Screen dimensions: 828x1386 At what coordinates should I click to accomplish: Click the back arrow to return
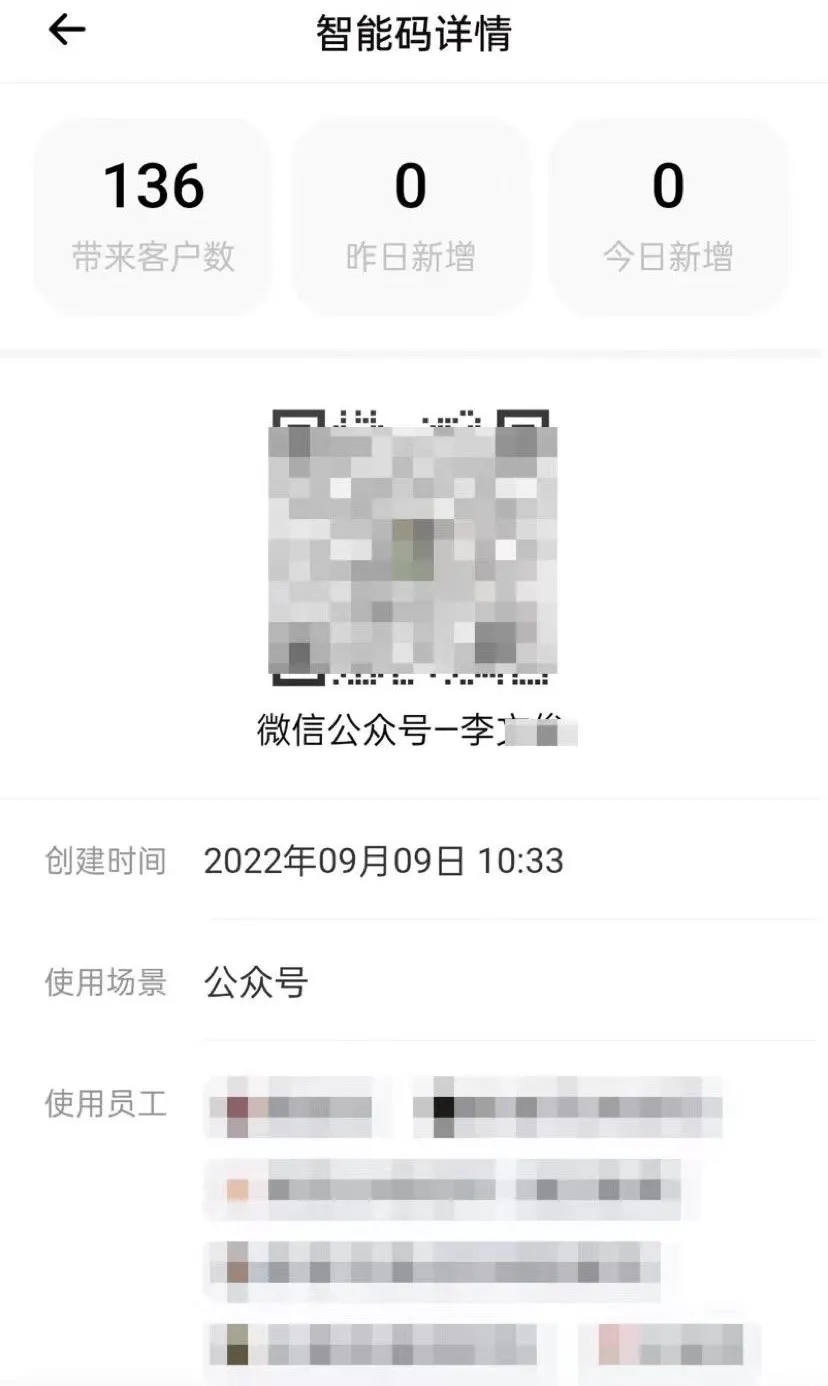click(66, 30)
